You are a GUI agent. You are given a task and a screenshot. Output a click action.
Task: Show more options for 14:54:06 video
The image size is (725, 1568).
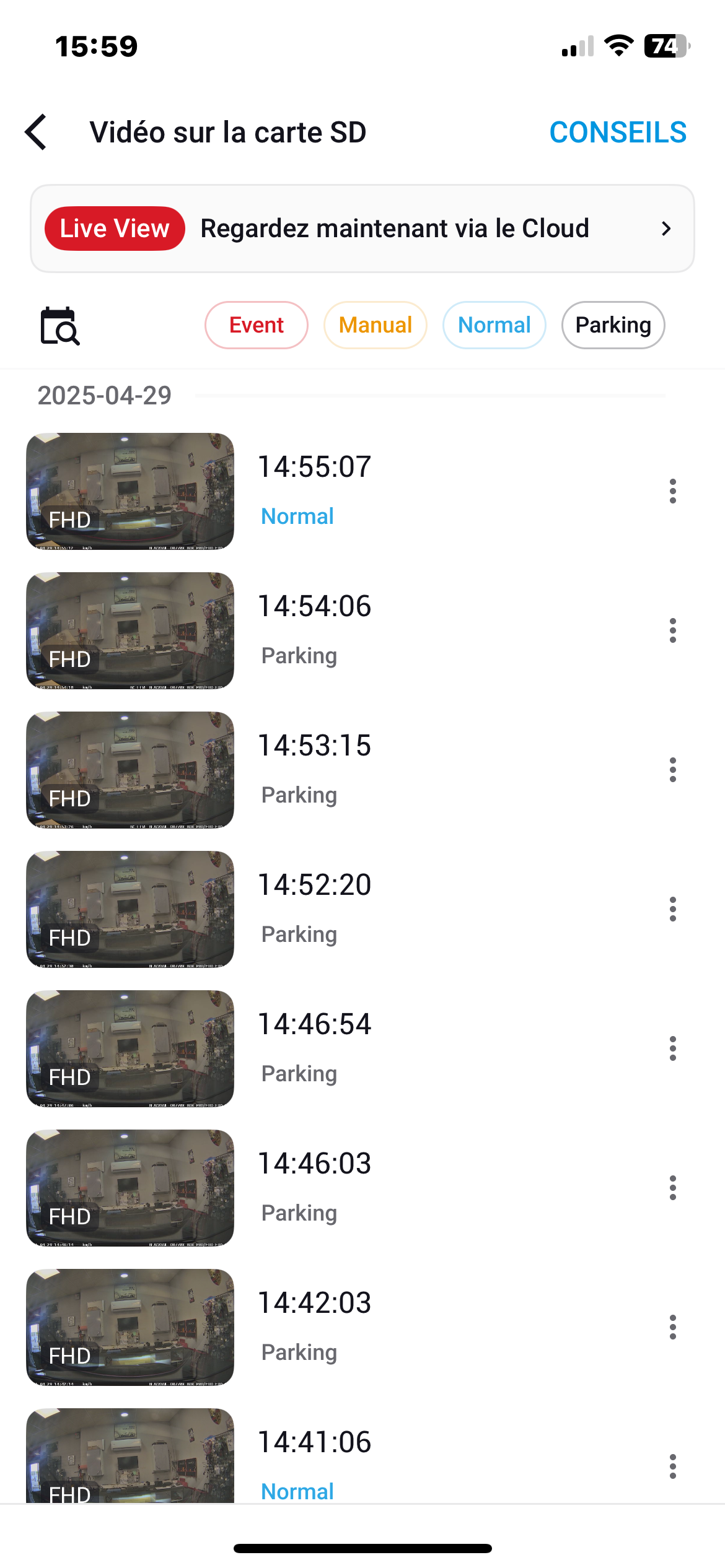[x=673, y=630]
